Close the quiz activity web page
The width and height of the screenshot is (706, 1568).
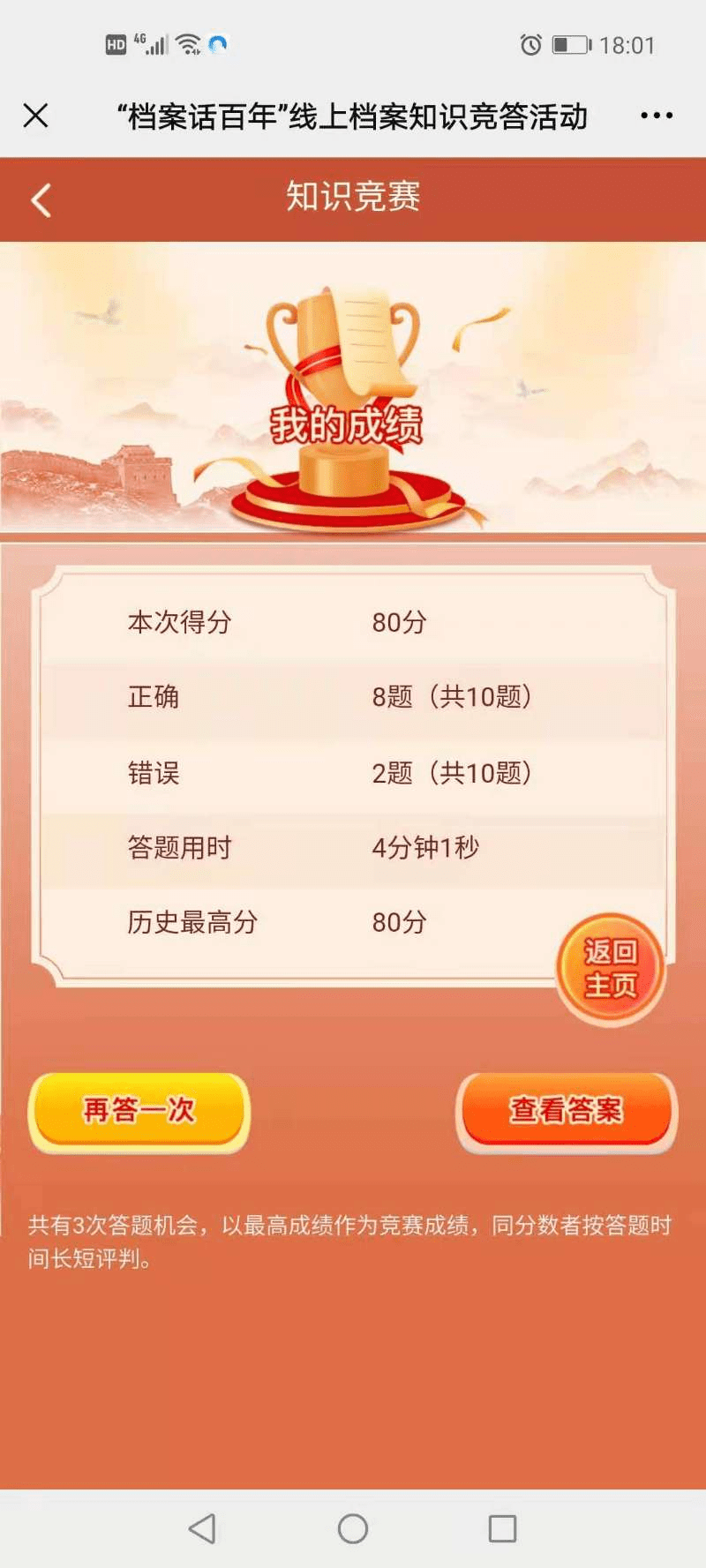35,116
